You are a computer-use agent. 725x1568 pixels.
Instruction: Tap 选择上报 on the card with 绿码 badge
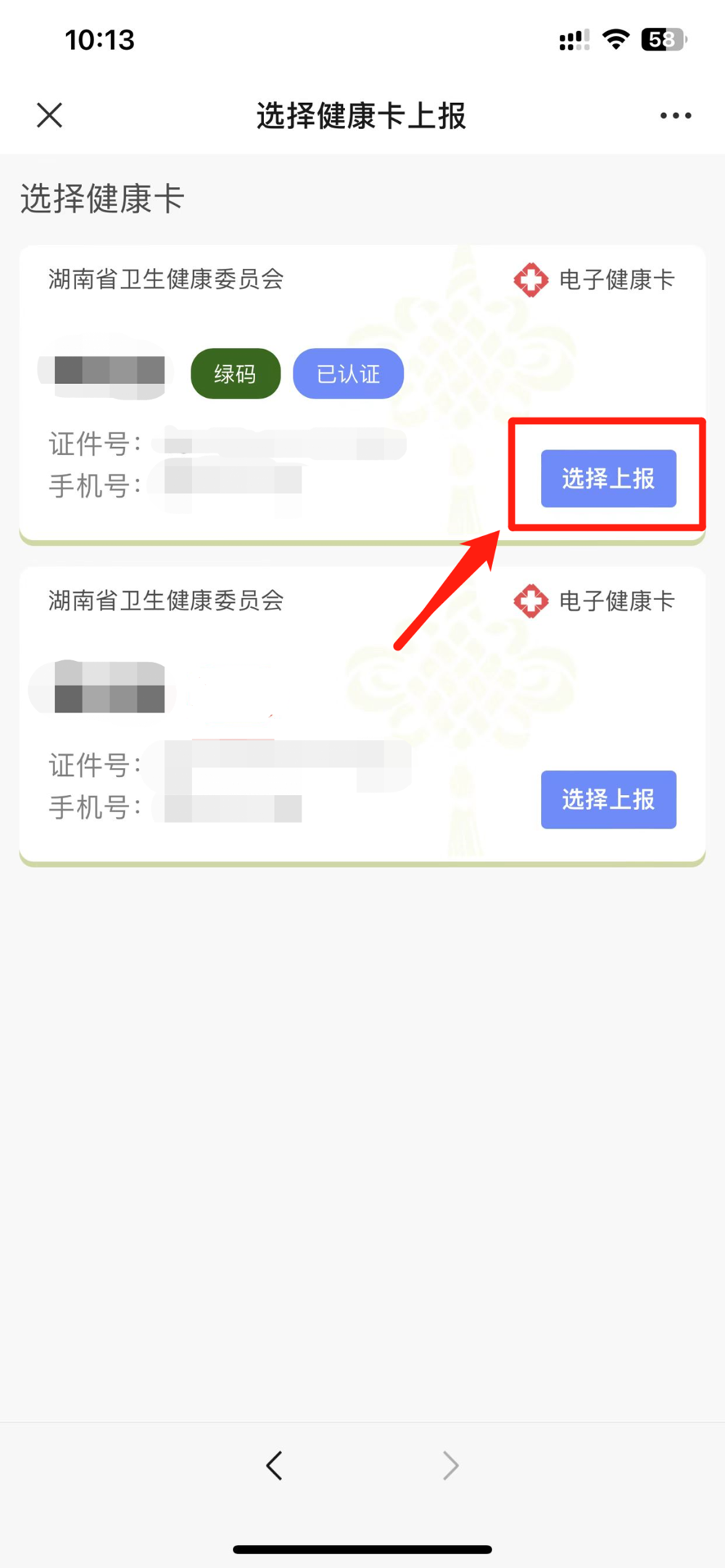coord(608,478)
